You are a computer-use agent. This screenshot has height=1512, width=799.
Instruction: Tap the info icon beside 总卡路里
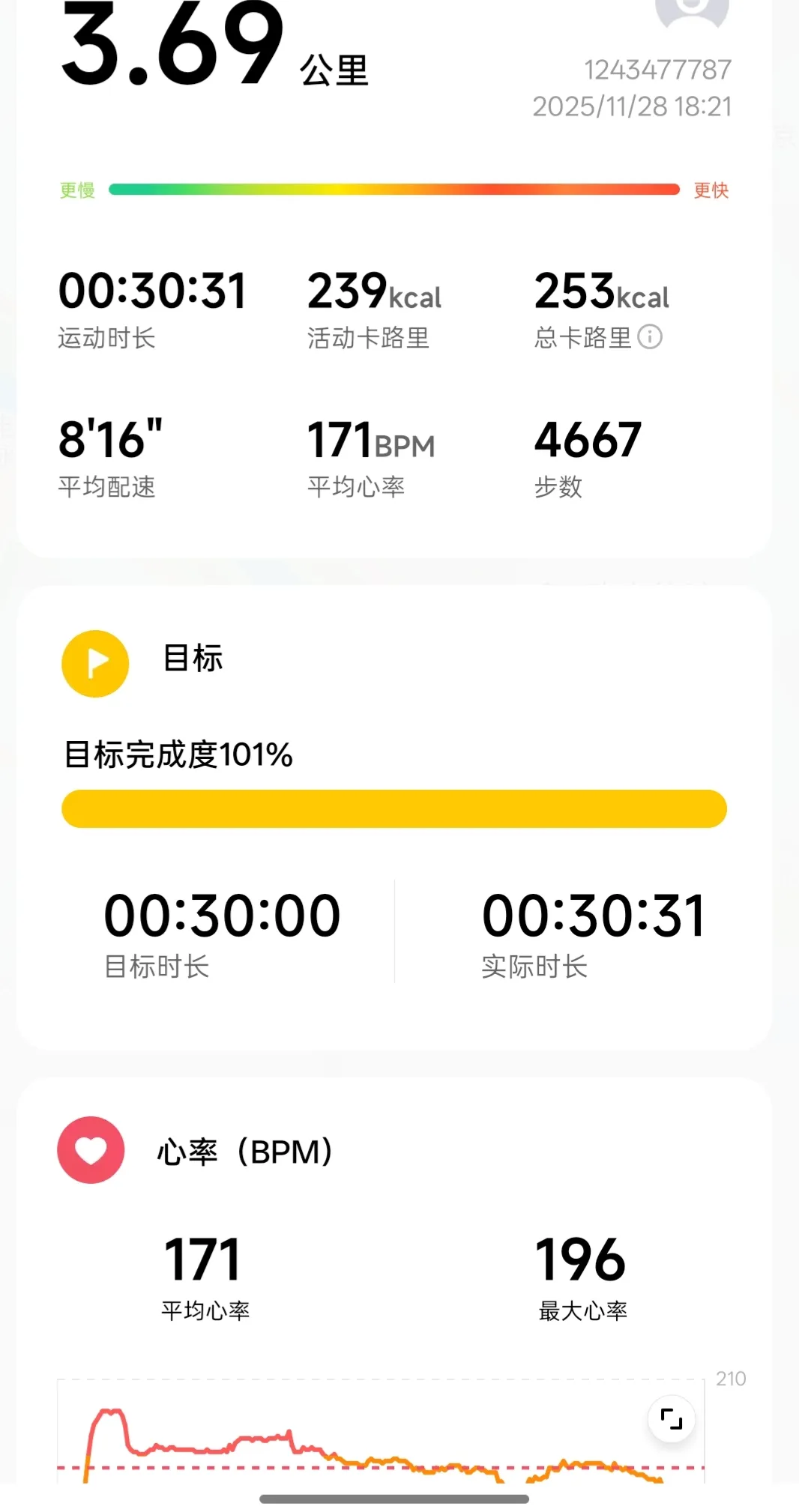coord(650,337)
